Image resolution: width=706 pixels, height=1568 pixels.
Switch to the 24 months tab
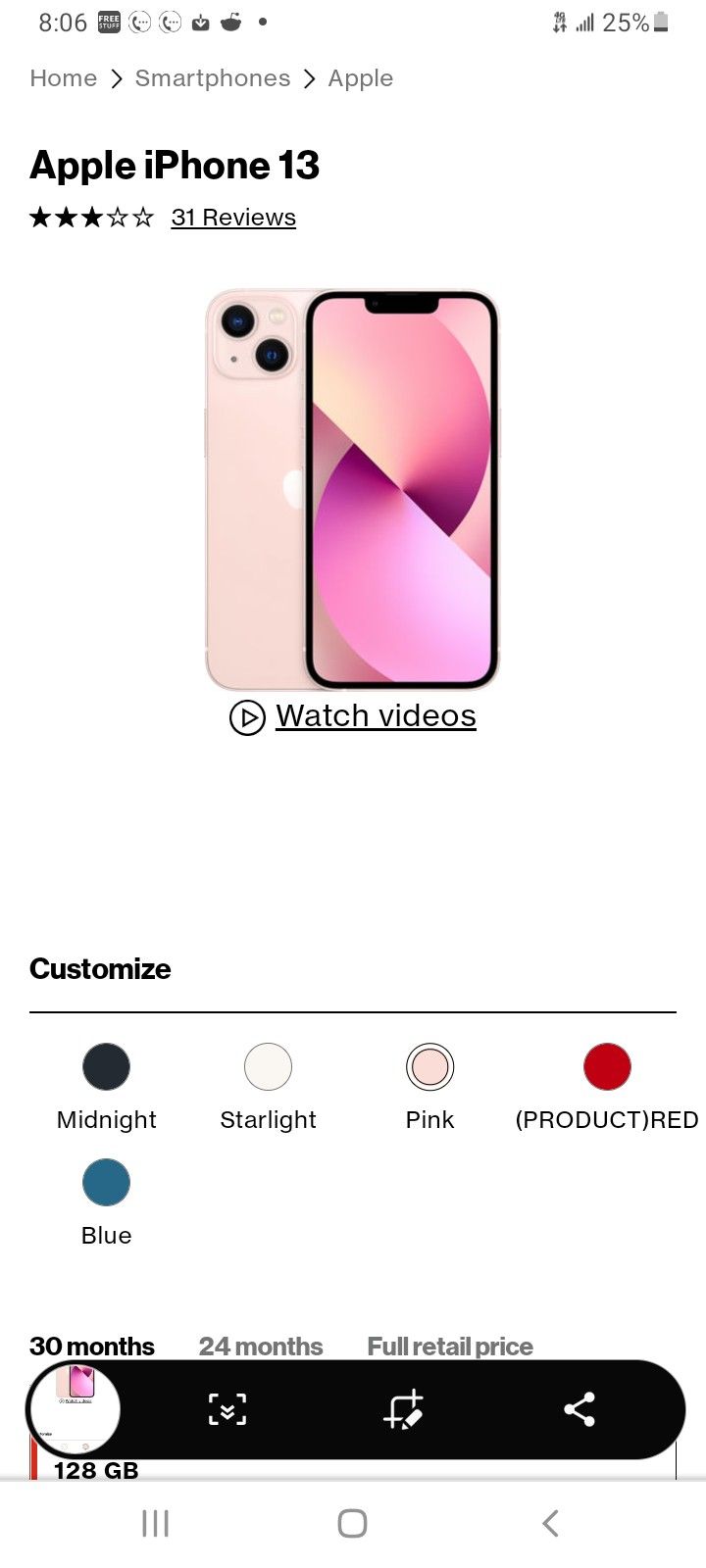(261, 1347)
